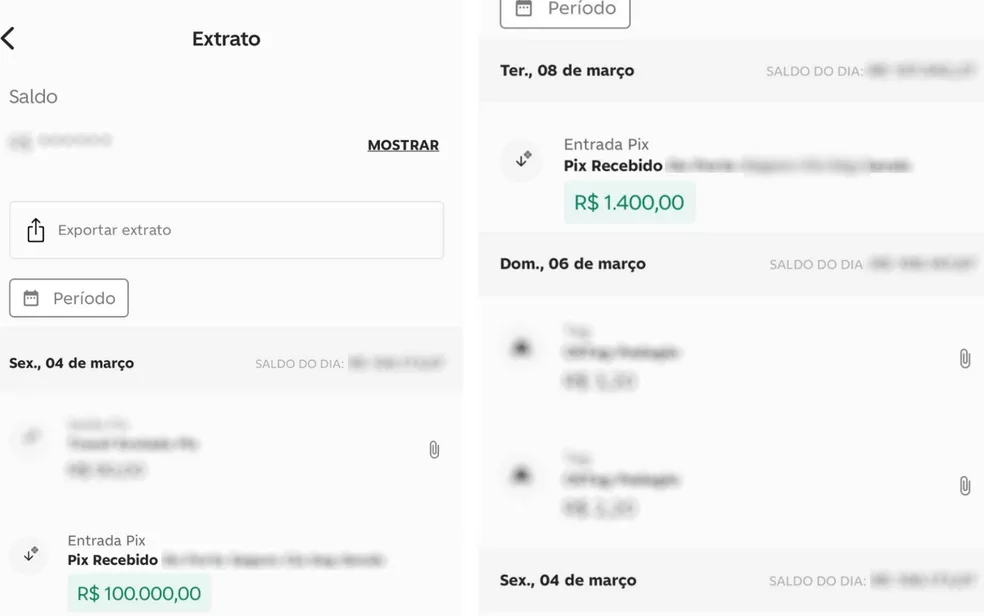Open Exportar extrato
The height and width of the screenshot is (616, 984).
[x=226, y=230]
